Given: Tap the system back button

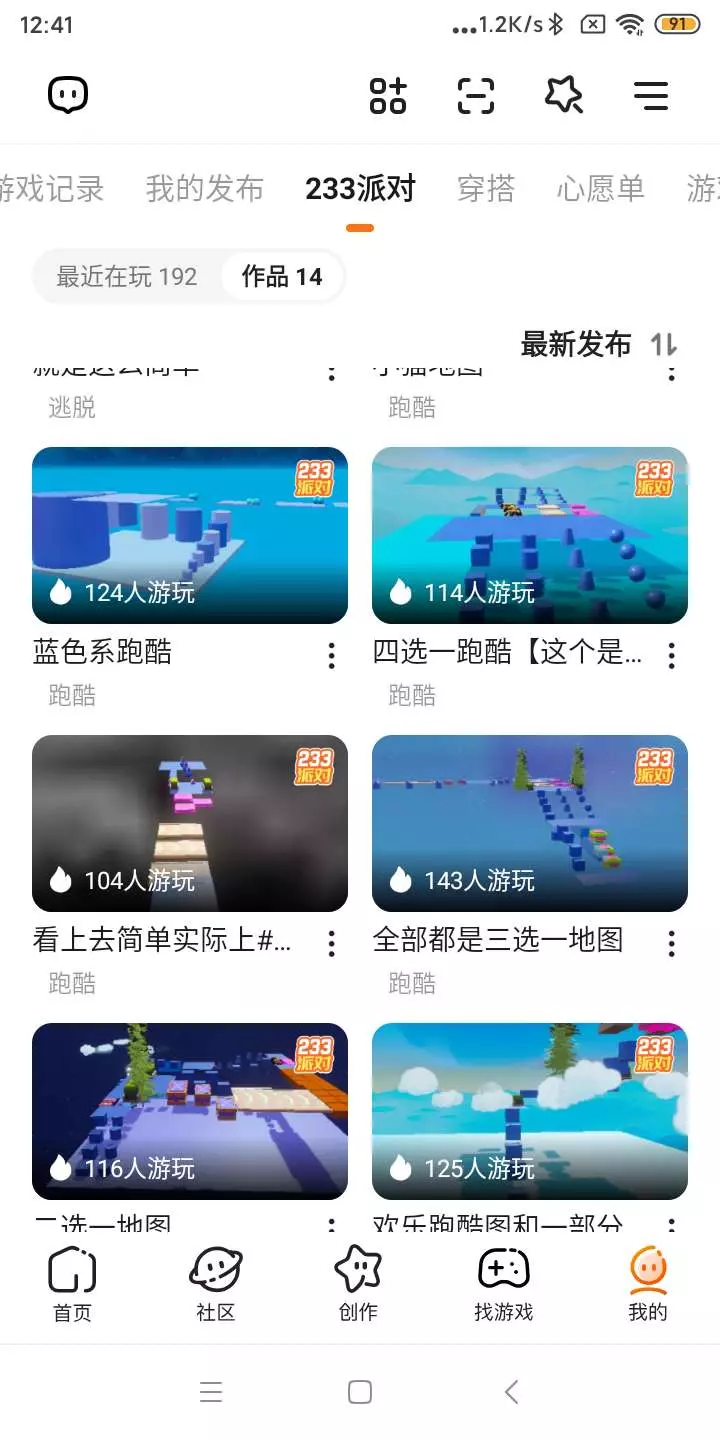Looking at the screenshot, I should click(x=511, y=1392).
